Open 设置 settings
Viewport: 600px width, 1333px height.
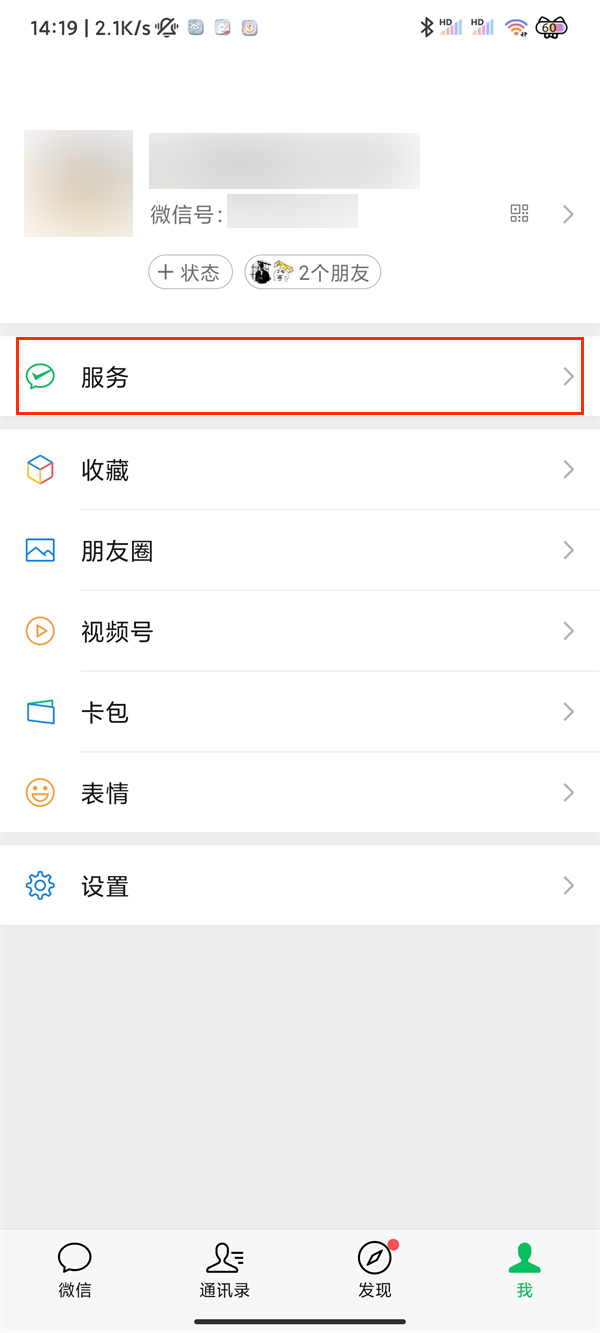coord(300,886)
